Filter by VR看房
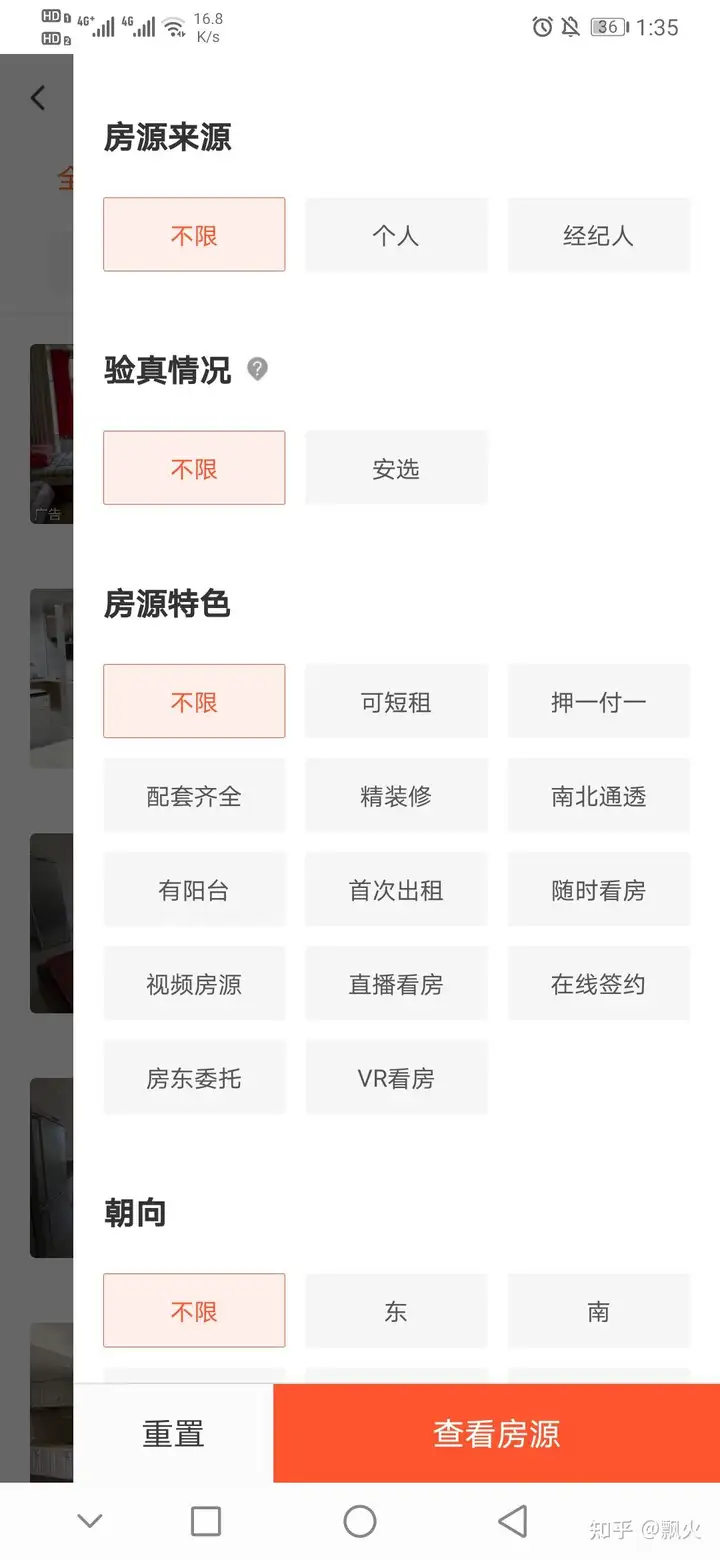720x1560 pixels. click(396, 1078)
